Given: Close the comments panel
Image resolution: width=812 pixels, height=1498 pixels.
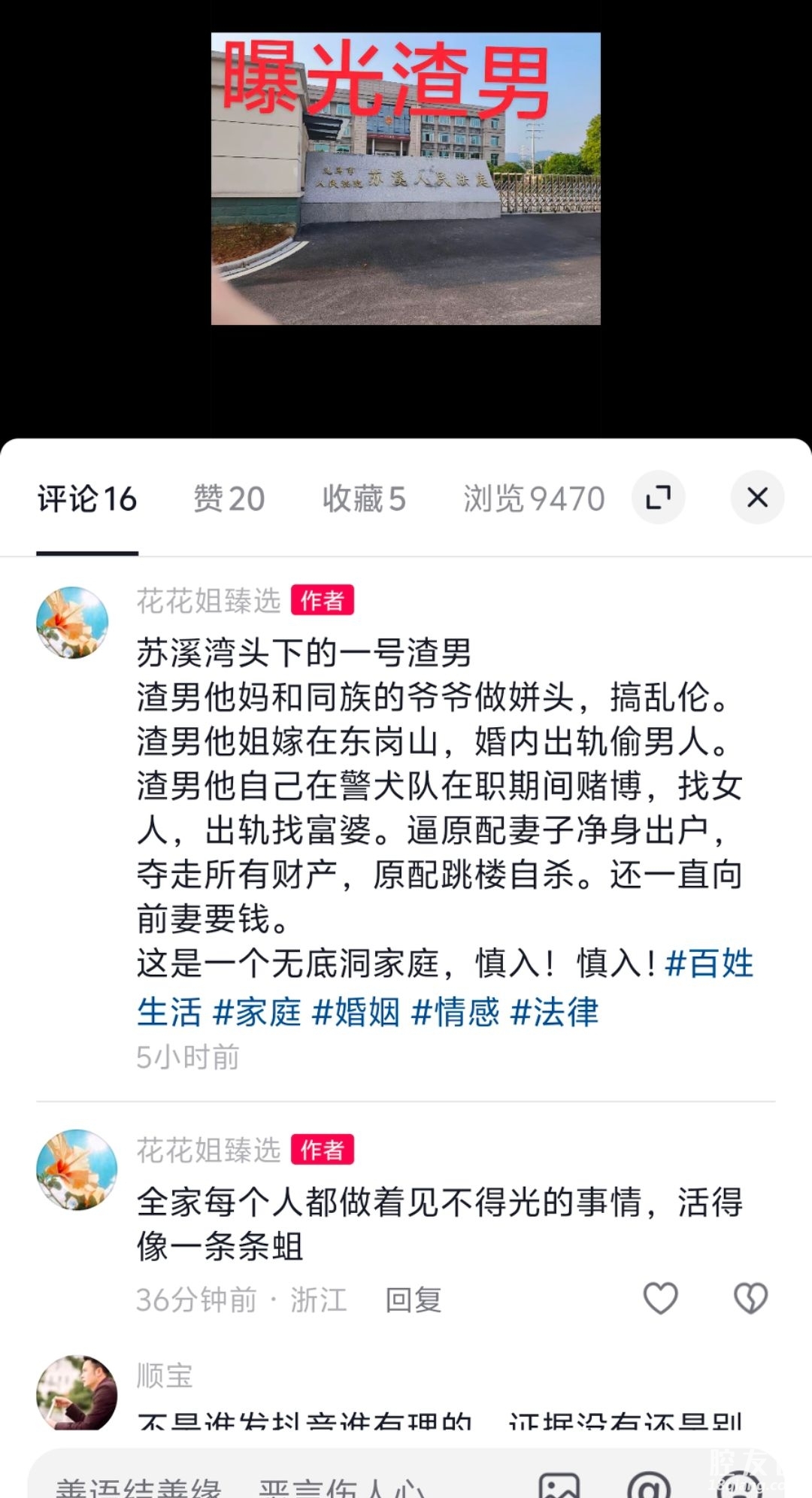Looking at the screenshot, I should 757,497.
